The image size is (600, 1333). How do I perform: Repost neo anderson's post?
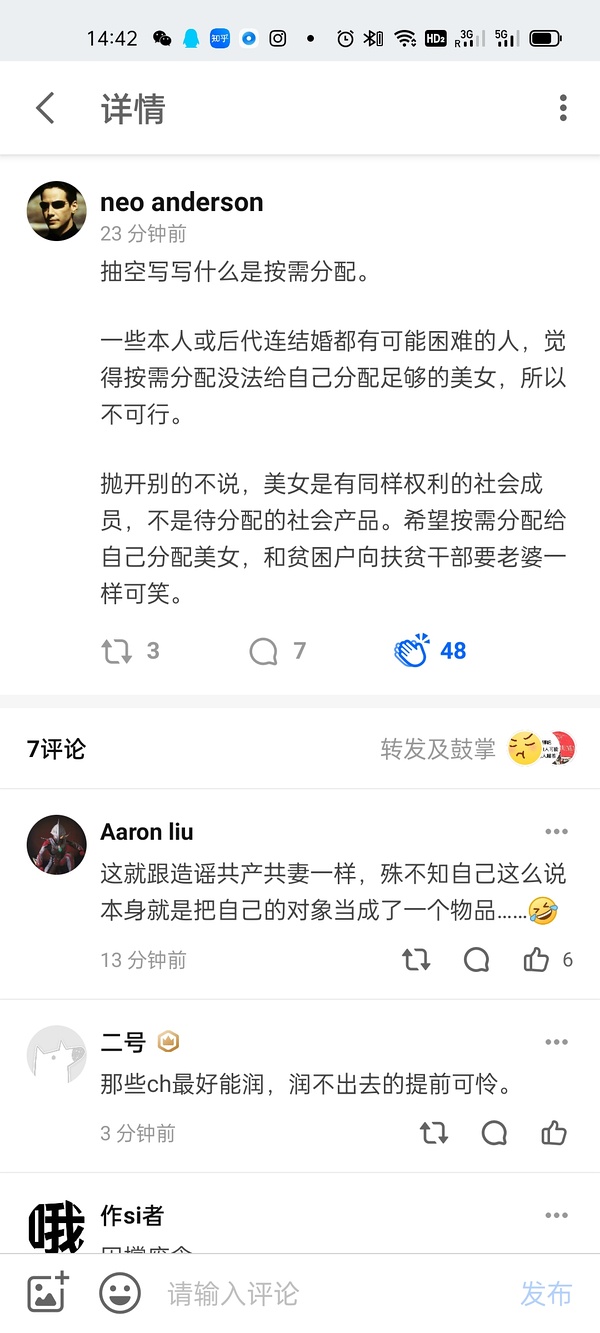pos(117,651)
